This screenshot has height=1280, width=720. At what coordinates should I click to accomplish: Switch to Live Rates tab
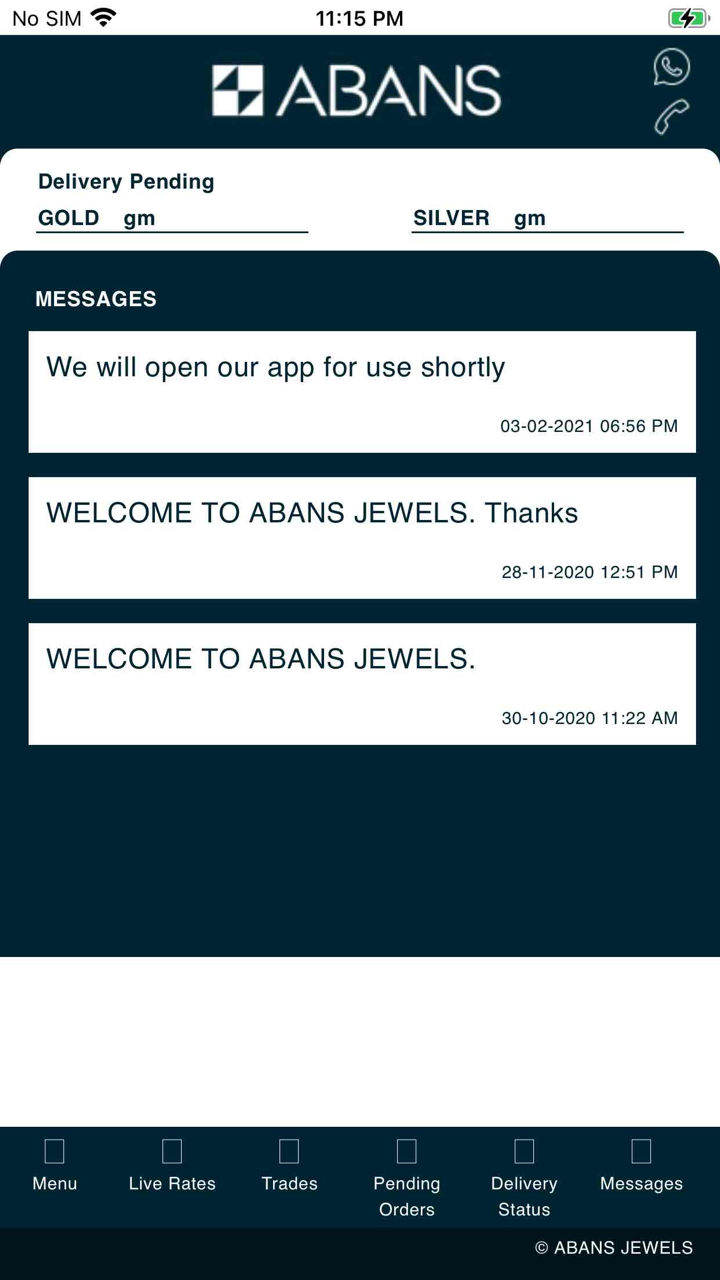pyautogui.click(x=172, y=1167)
